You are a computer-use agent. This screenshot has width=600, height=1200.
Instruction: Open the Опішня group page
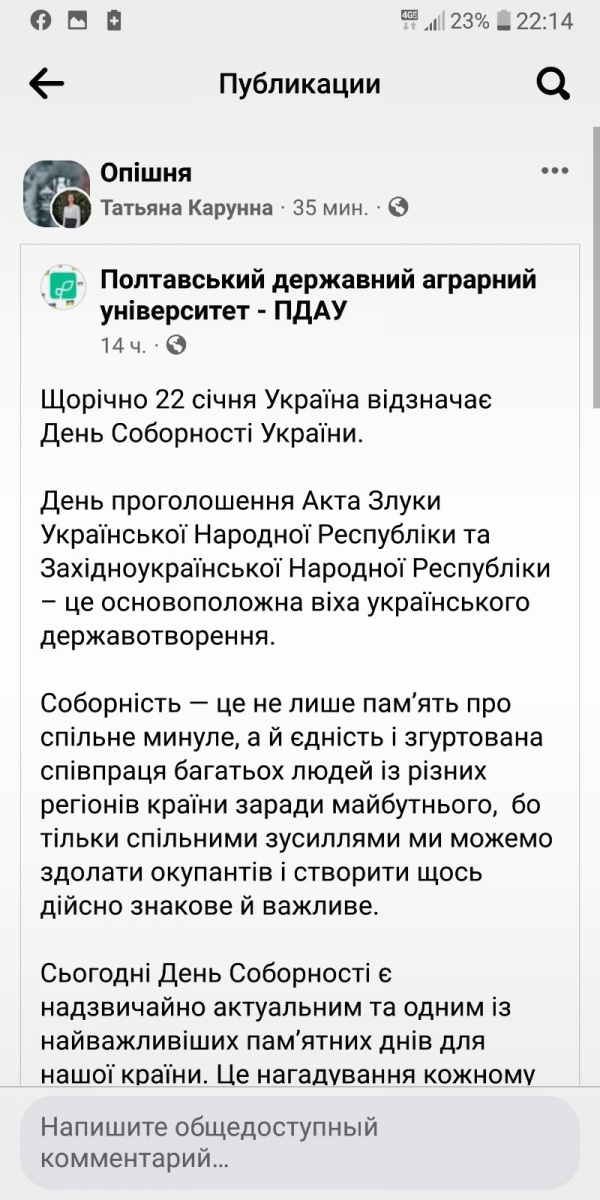[x=146, y=173]
